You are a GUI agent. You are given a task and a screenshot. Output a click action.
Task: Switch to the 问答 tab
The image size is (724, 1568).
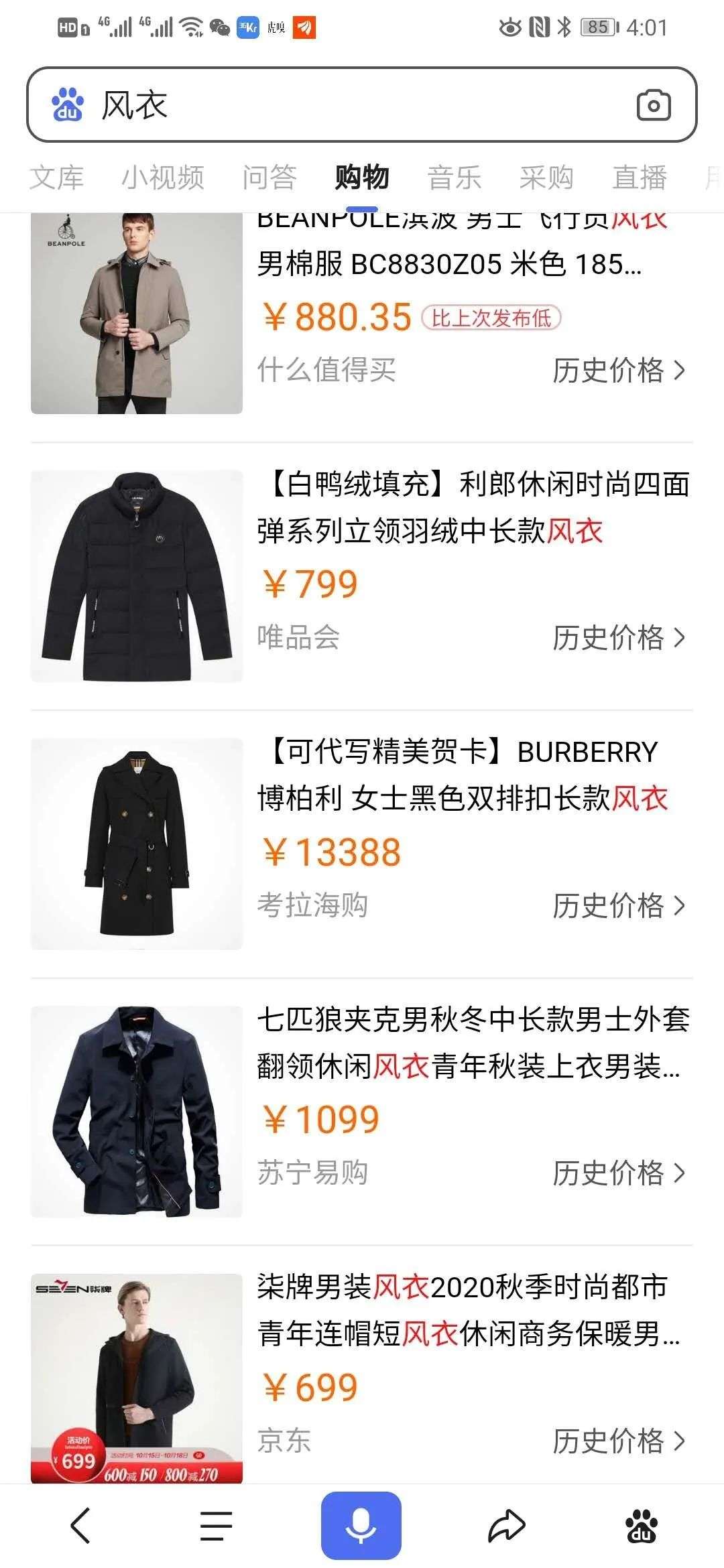coord(269,178)
